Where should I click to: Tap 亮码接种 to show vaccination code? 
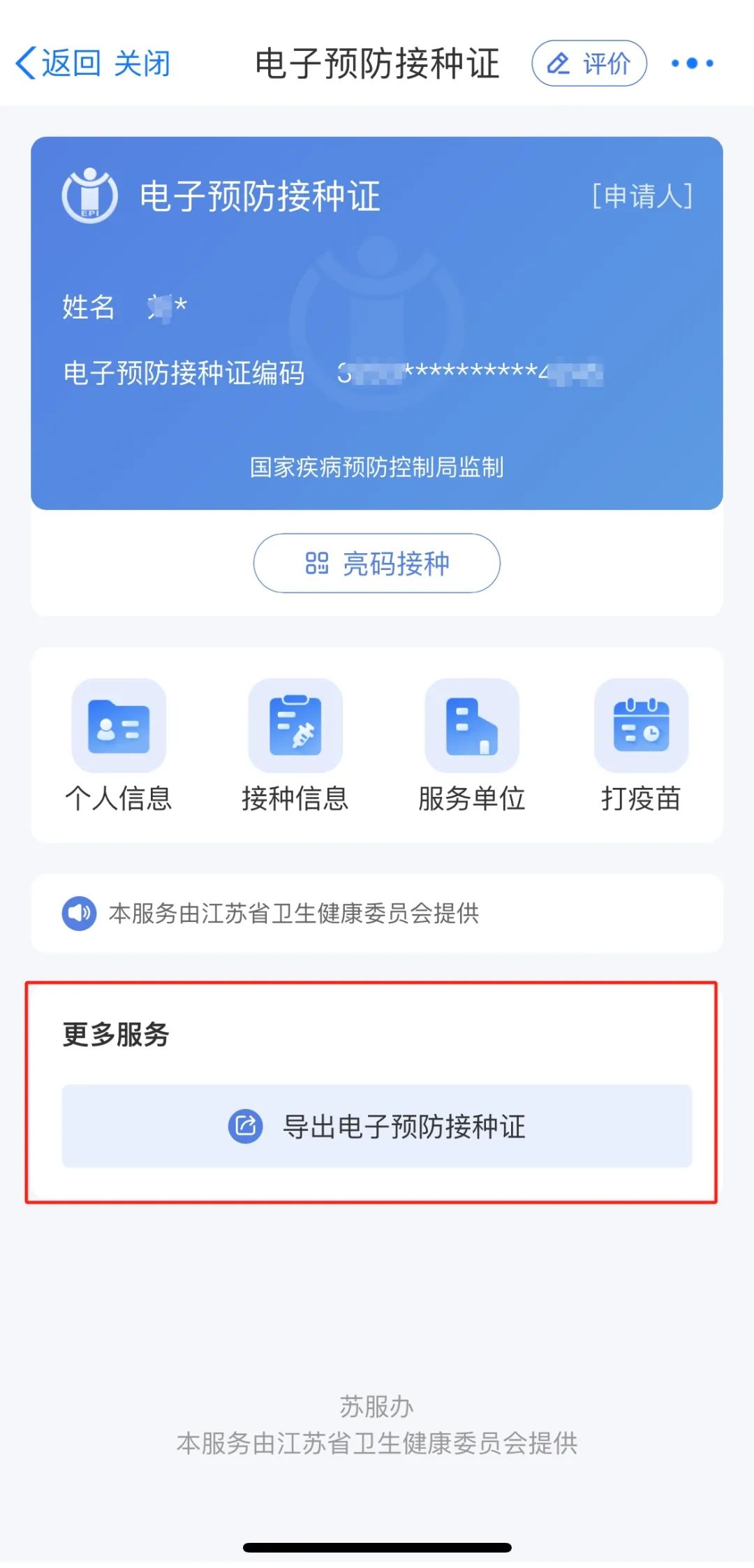(x=377, y=563)
